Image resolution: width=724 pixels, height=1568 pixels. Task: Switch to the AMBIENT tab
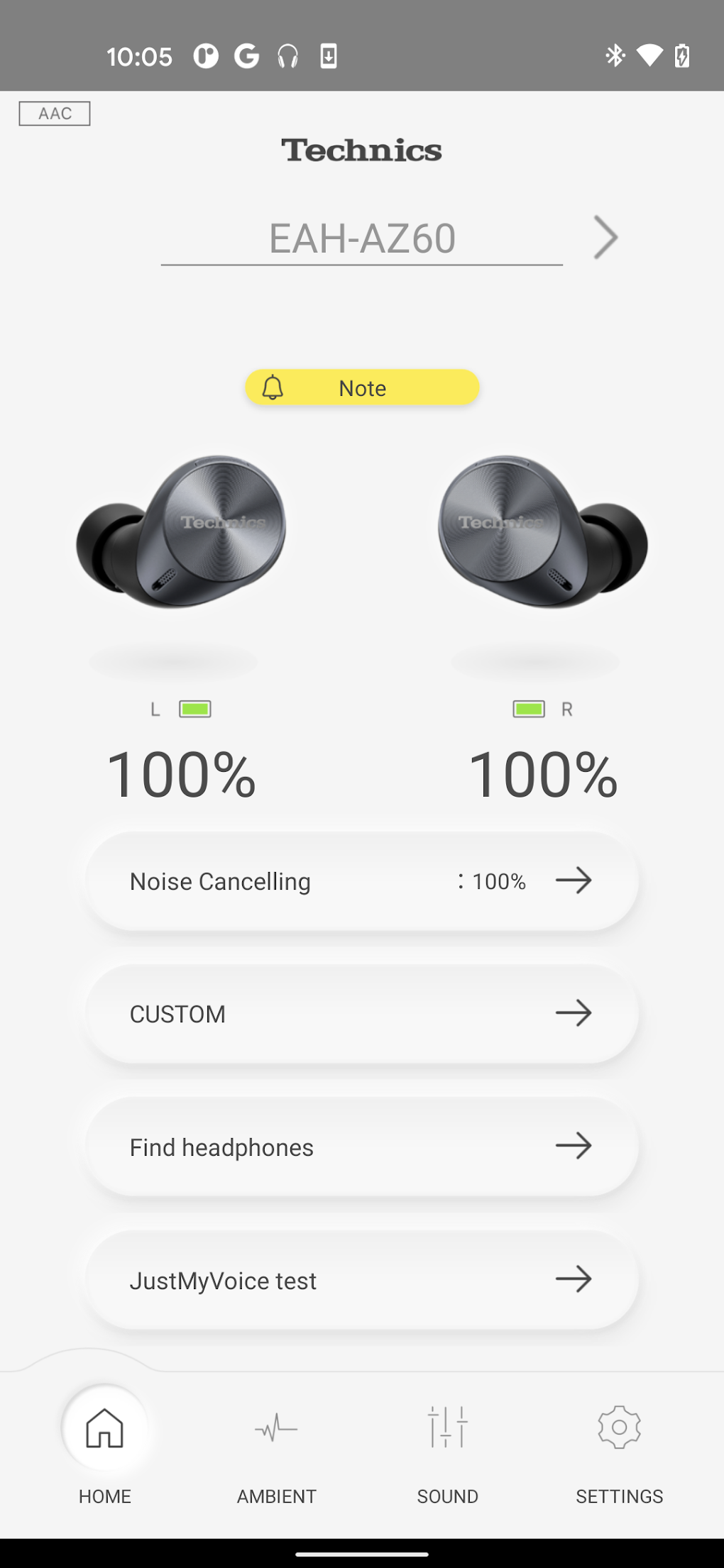tap(277, 1447)
